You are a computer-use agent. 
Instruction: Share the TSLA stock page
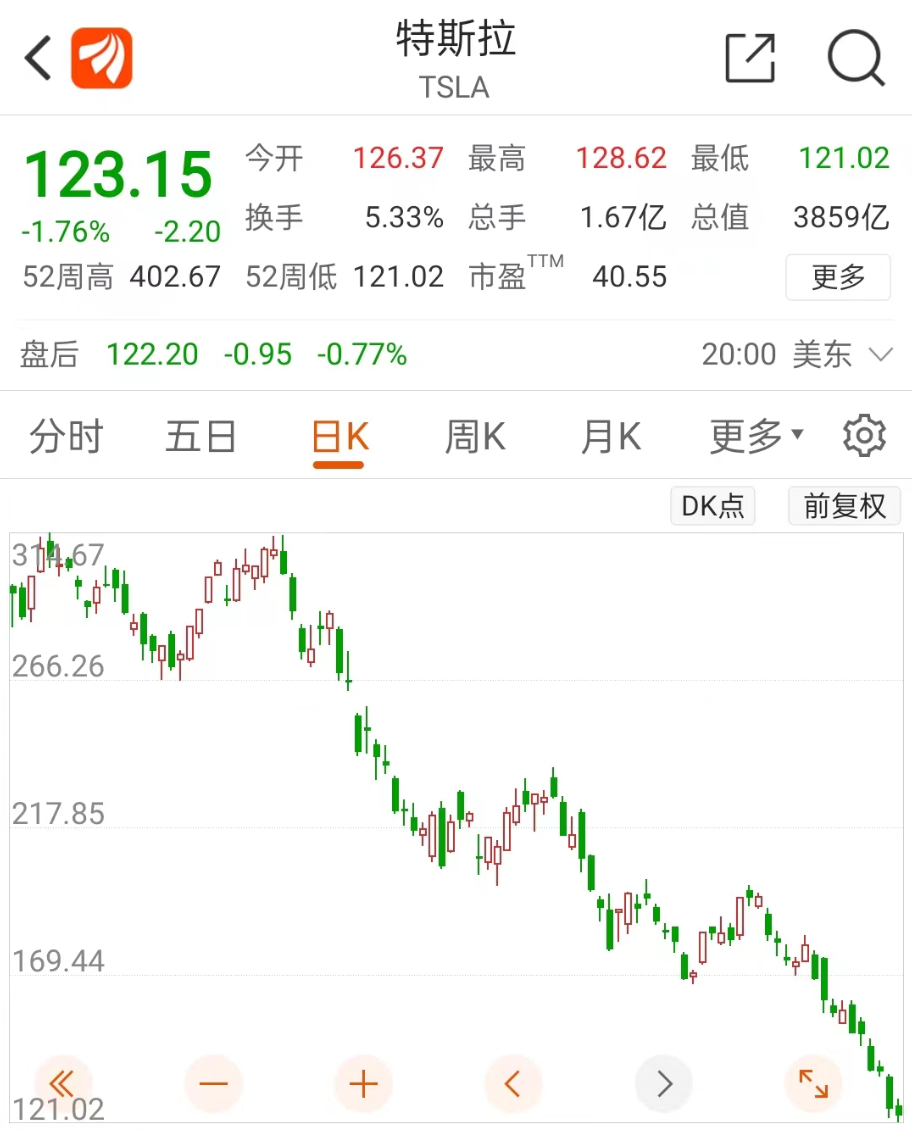pos(750,58)
